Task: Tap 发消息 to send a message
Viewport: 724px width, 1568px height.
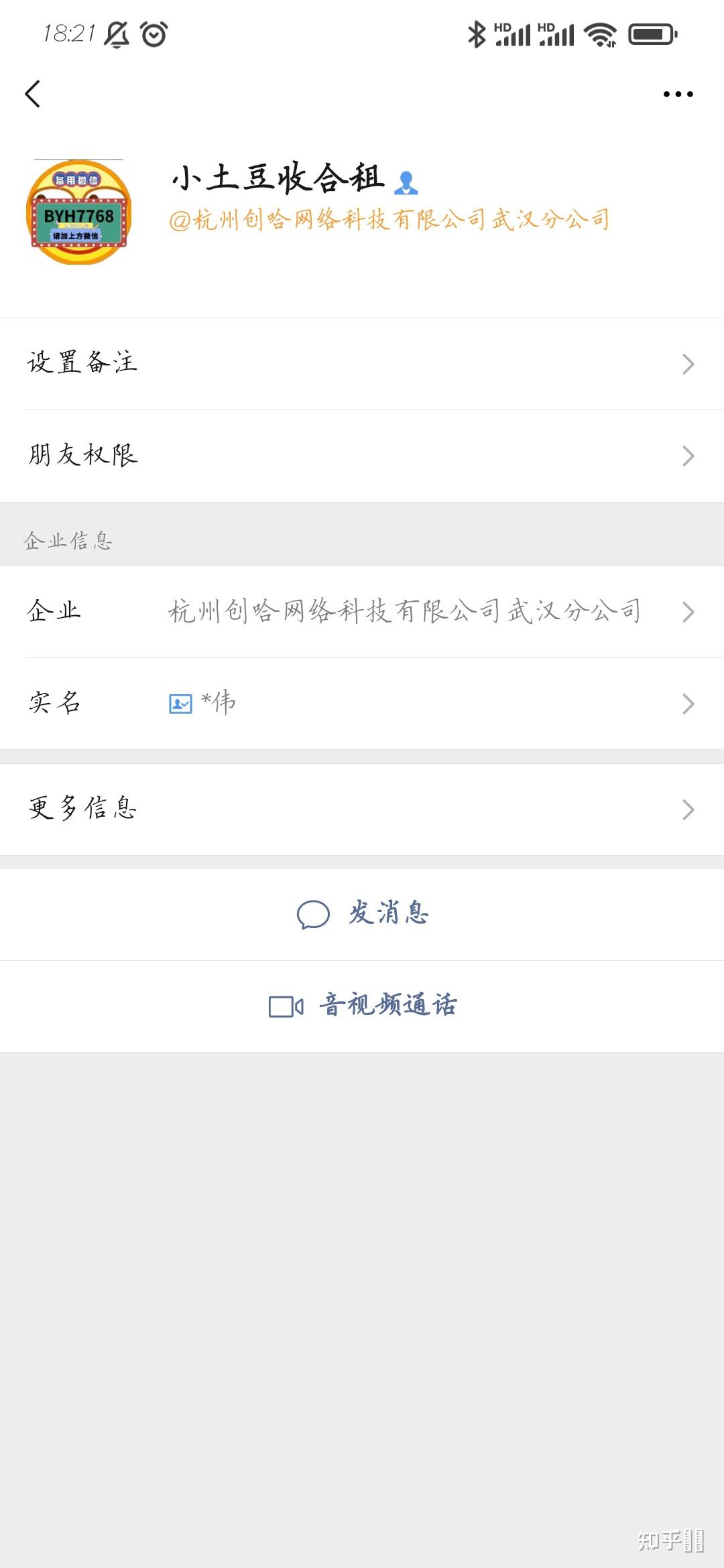Action: tap(362, 915)
